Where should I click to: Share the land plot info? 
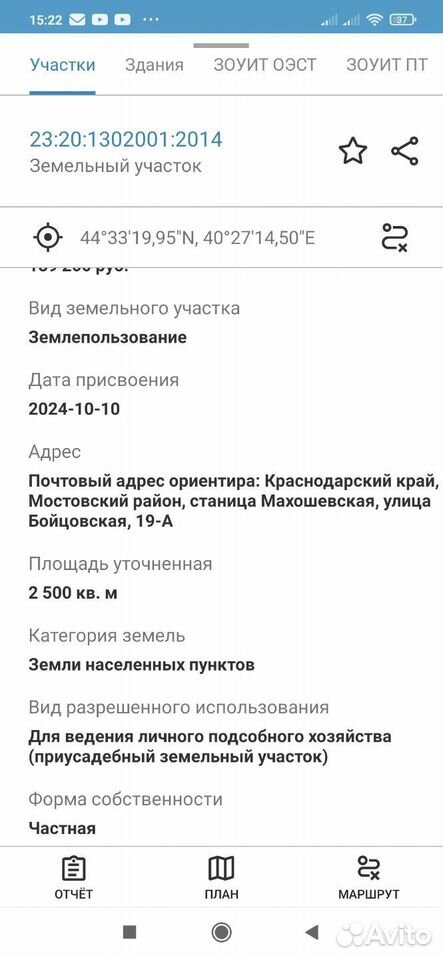404,151
